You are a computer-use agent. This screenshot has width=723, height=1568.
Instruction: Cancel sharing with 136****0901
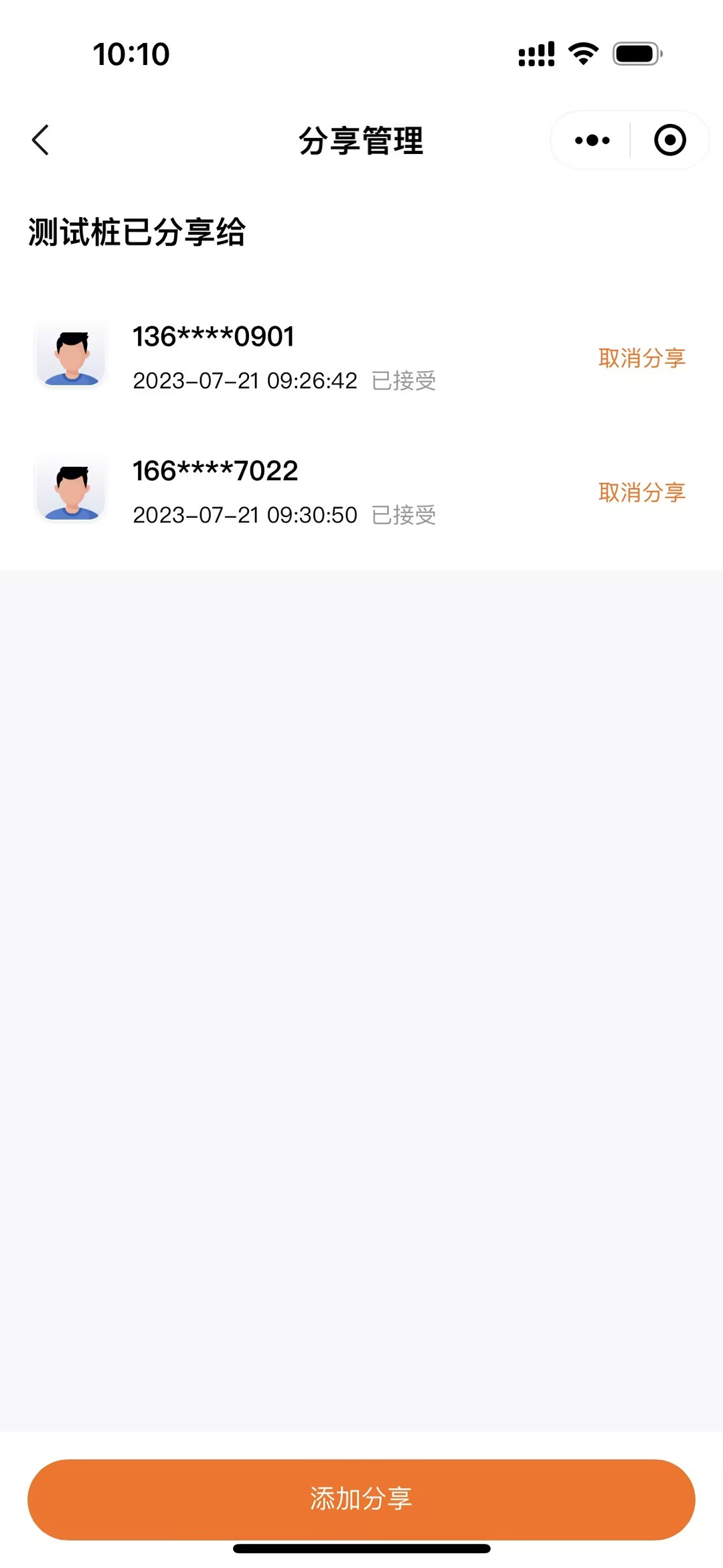[x=641, y=358]
